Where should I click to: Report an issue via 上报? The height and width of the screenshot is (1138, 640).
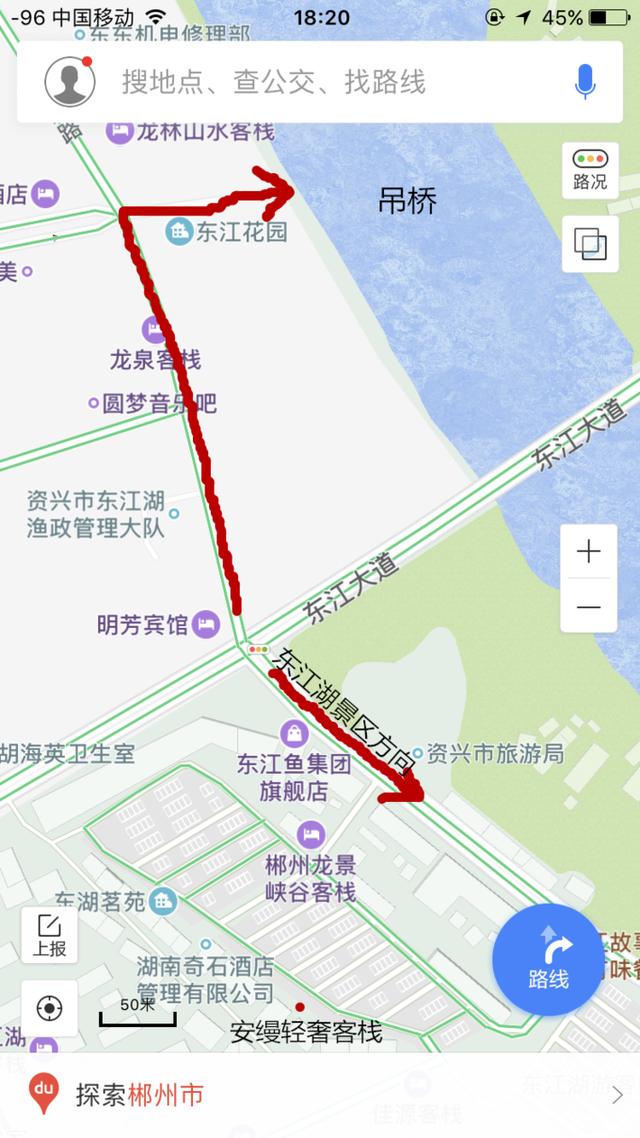tap(49, 935)
